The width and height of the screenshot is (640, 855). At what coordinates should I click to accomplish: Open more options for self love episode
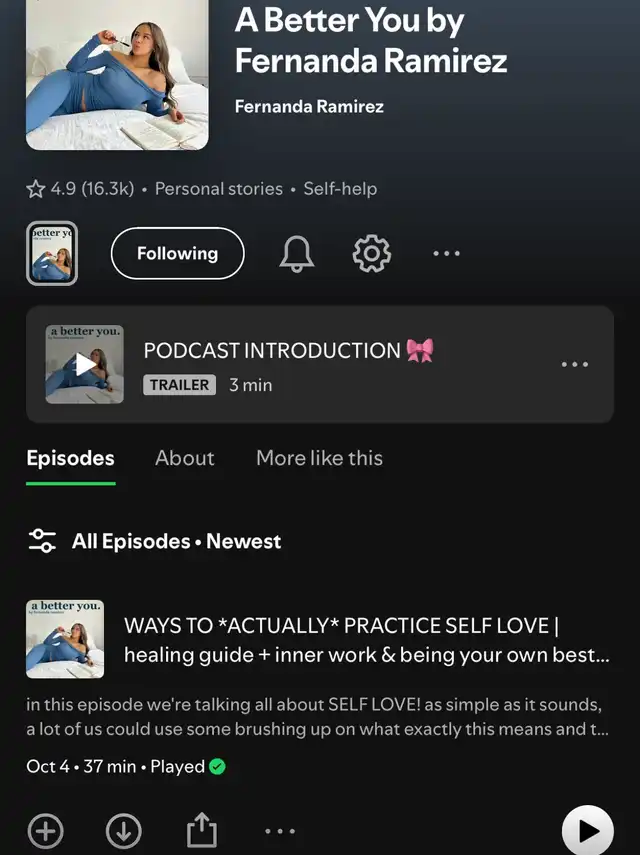[x=280, y=830]
